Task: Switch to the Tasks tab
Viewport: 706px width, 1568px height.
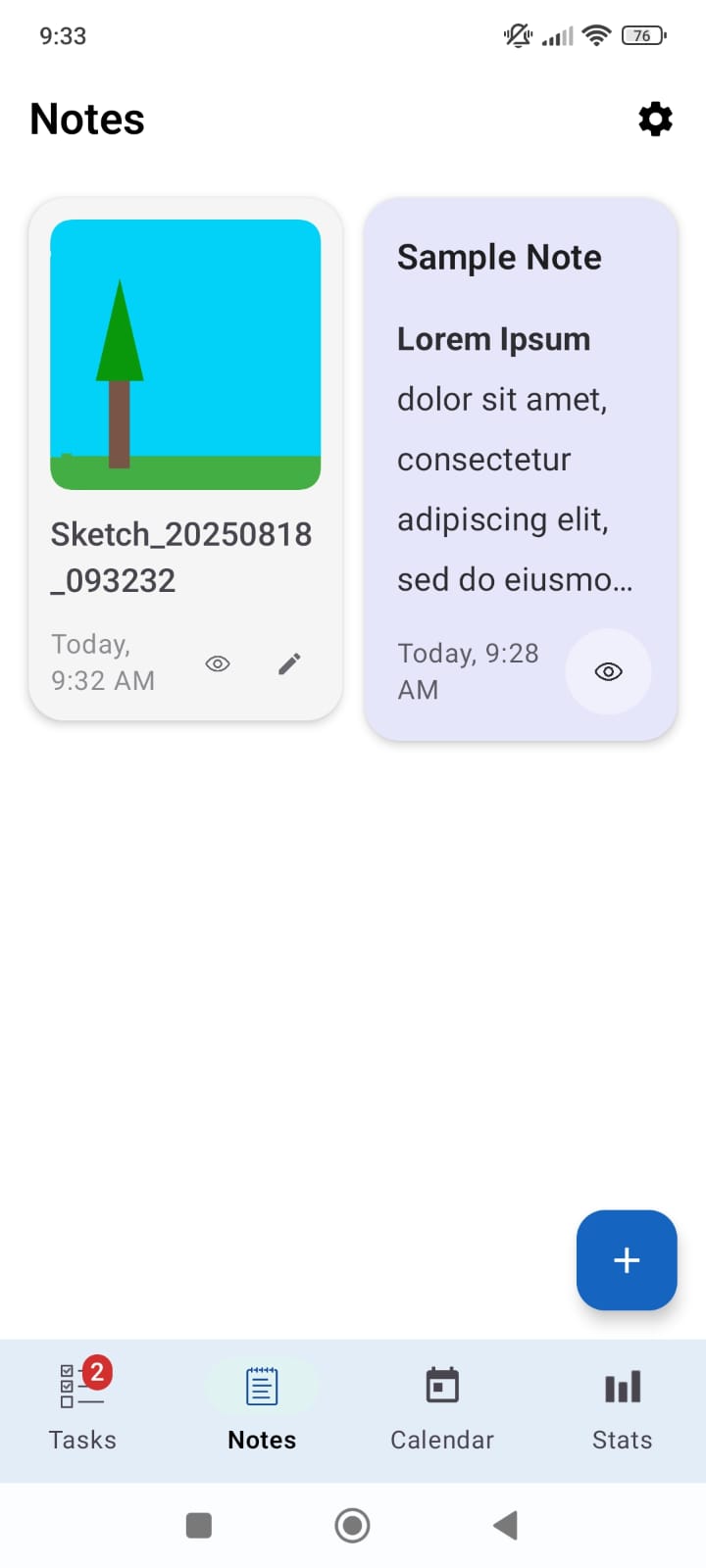Action: [82, 1409]
